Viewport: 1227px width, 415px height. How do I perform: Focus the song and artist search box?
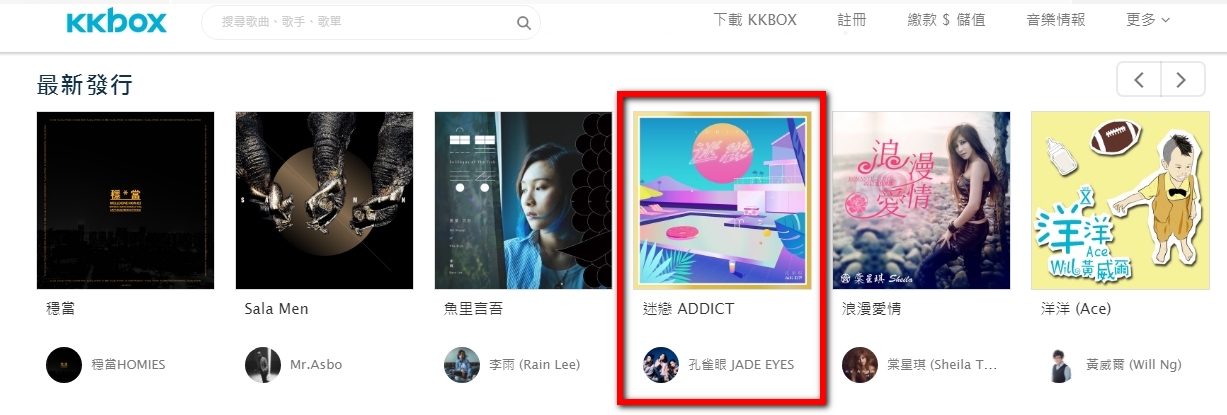[x=360, y=21]
